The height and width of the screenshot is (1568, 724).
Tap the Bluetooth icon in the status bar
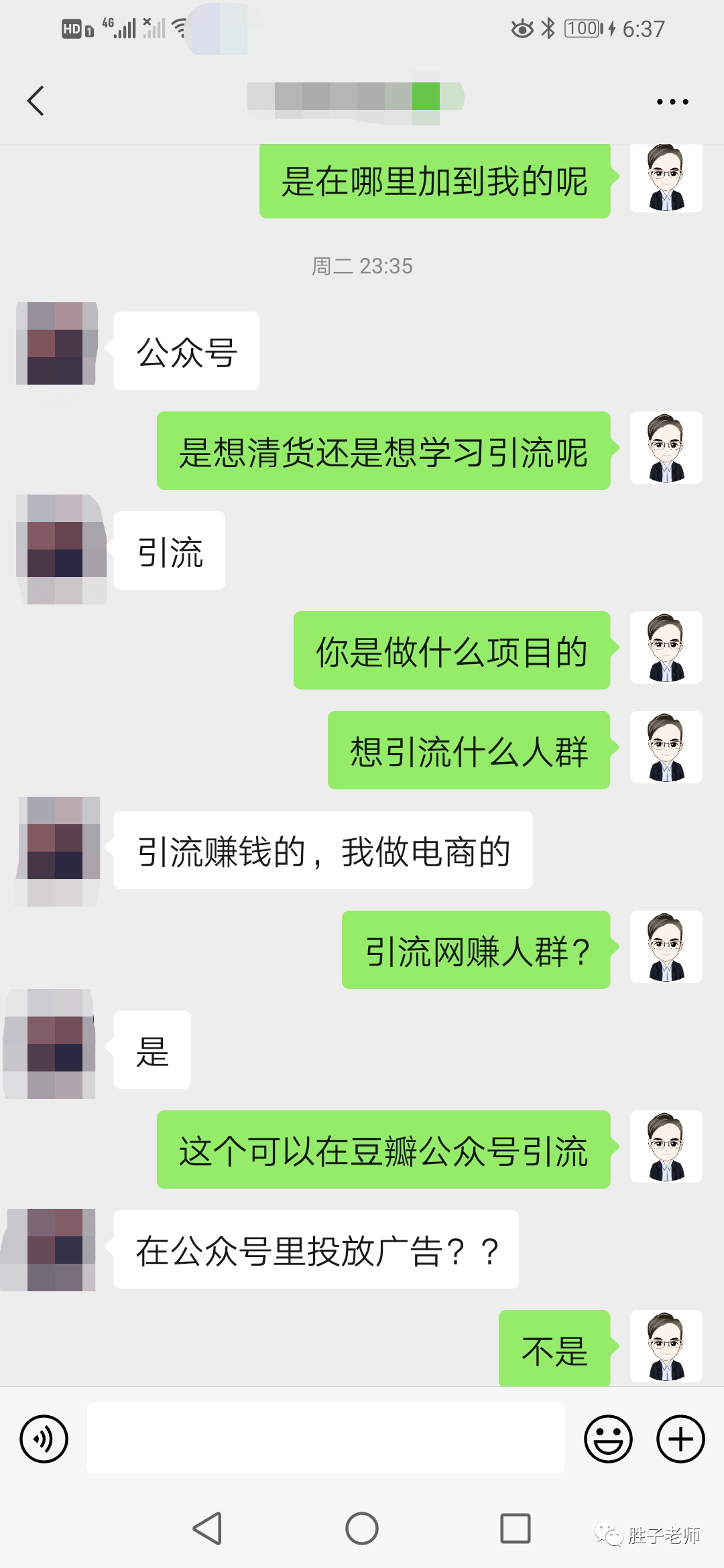(548, 28)
